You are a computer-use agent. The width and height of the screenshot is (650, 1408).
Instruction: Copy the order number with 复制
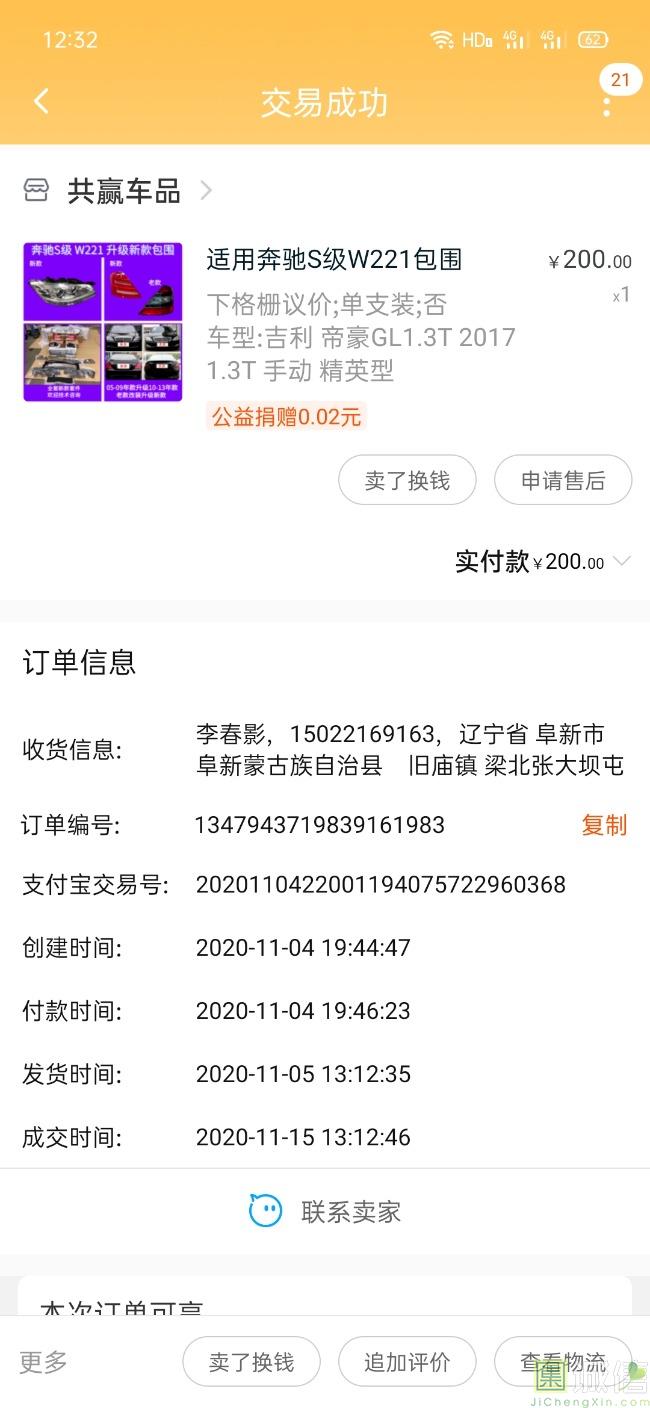[x=604, y=825]
